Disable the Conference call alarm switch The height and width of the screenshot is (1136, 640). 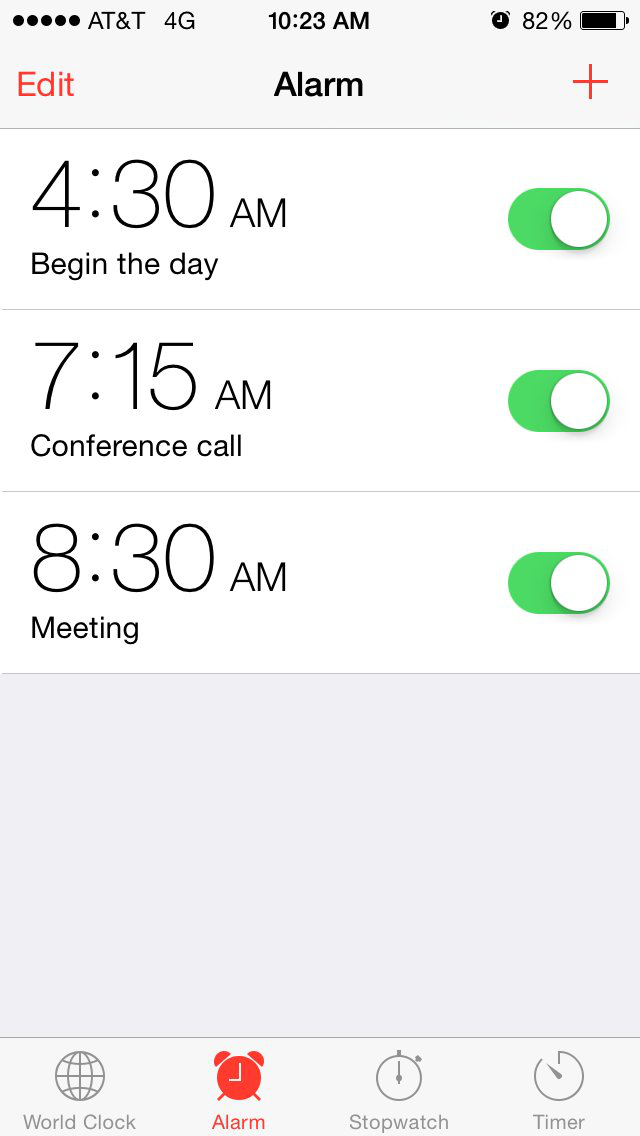click(558, 401)
